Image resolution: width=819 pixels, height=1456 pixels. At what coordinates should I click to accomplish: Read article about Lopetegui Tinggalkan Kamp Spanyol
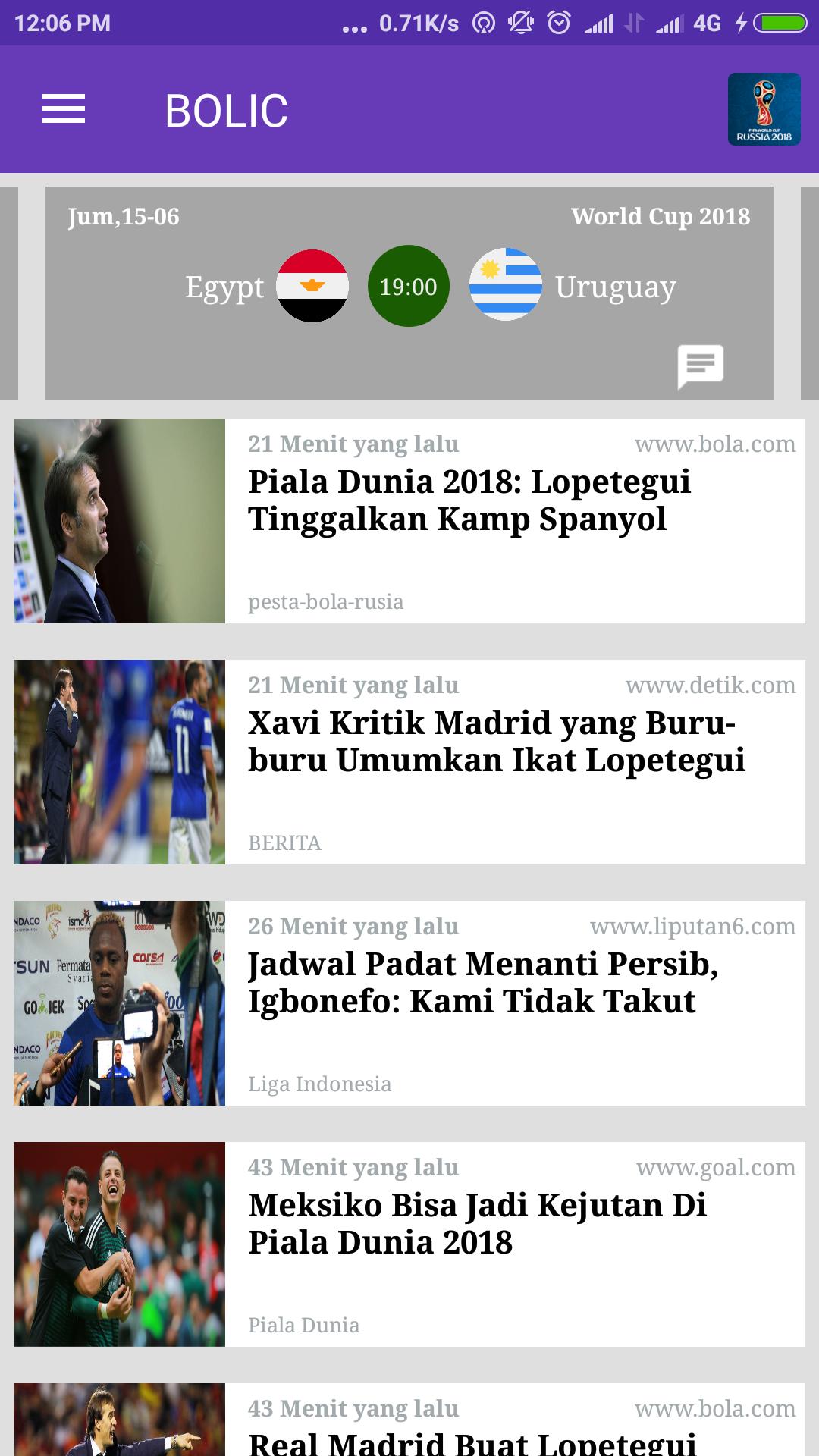click(x=469, y=500)
